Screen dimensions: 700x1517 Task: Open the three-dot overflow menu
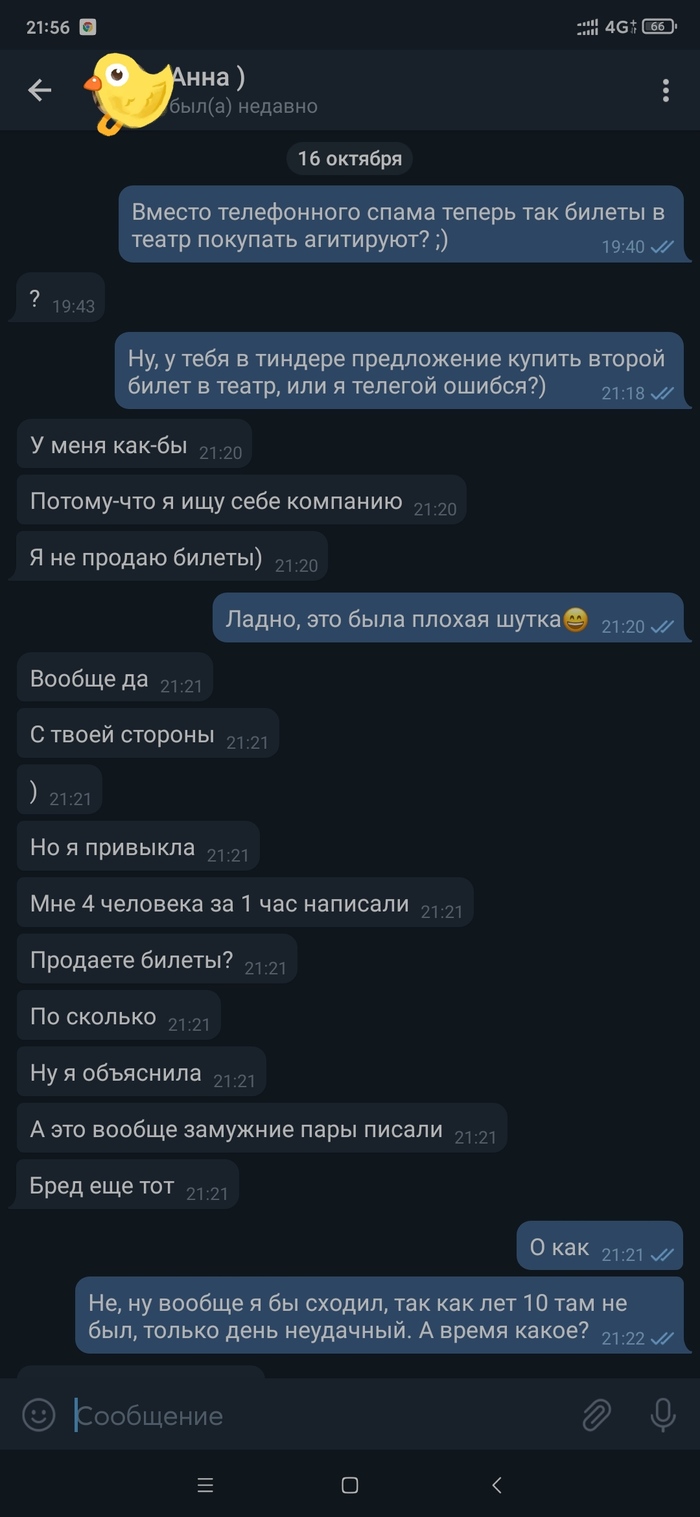tap(665, 90)
